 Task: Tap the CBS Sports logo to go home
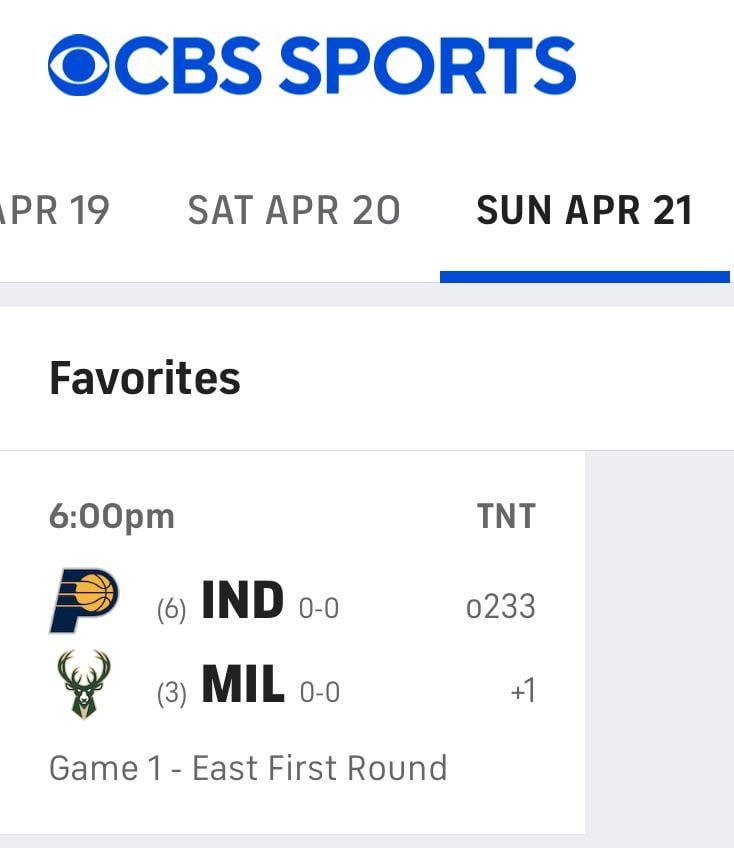312,65
